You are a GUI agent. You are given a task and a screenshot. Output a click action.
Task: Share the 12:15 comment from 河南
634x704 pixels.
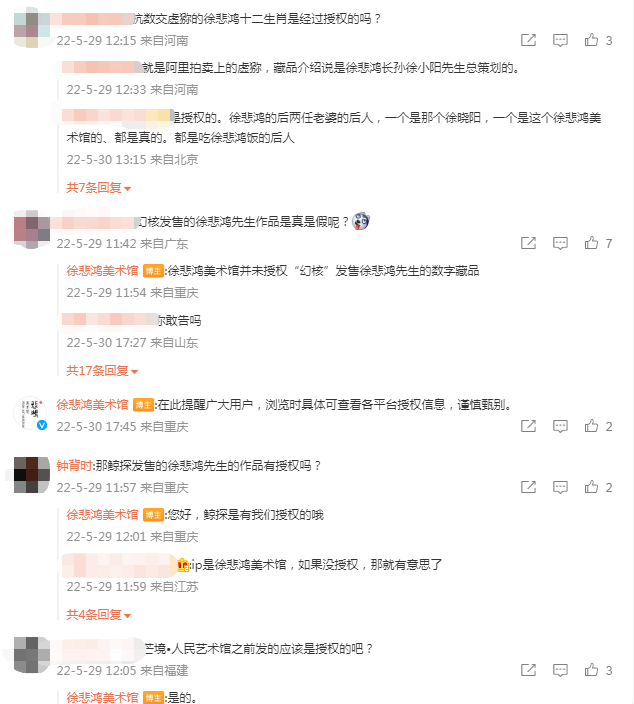528,40
